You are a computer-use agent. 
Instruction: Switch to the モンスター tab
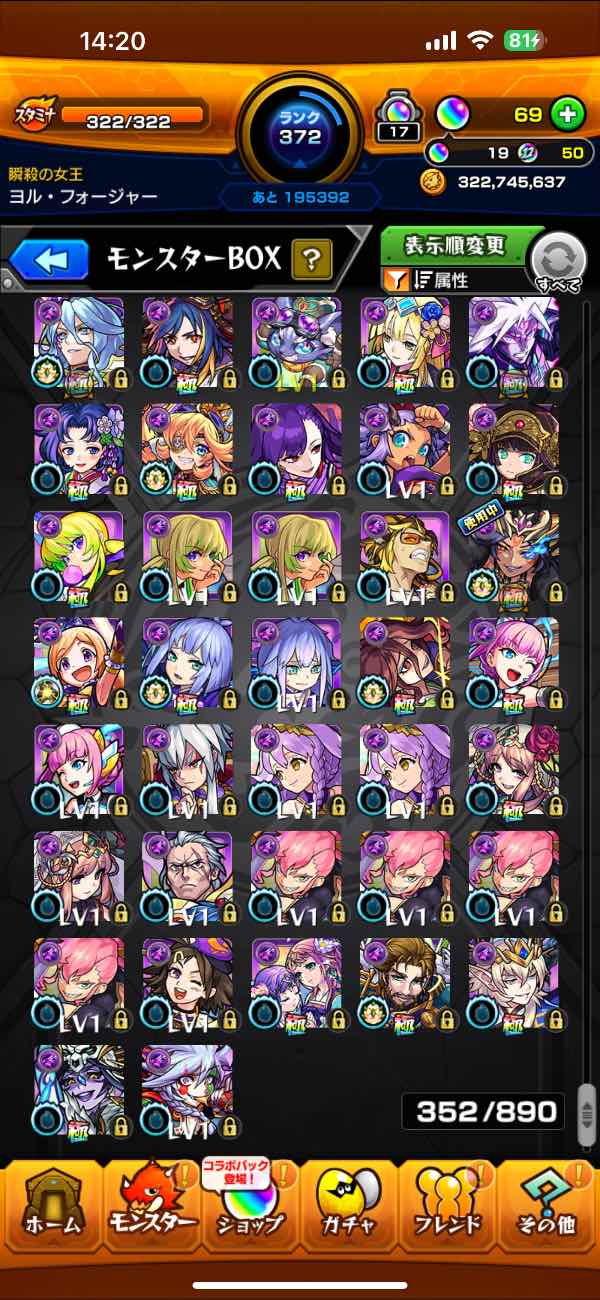[152, 1211]
